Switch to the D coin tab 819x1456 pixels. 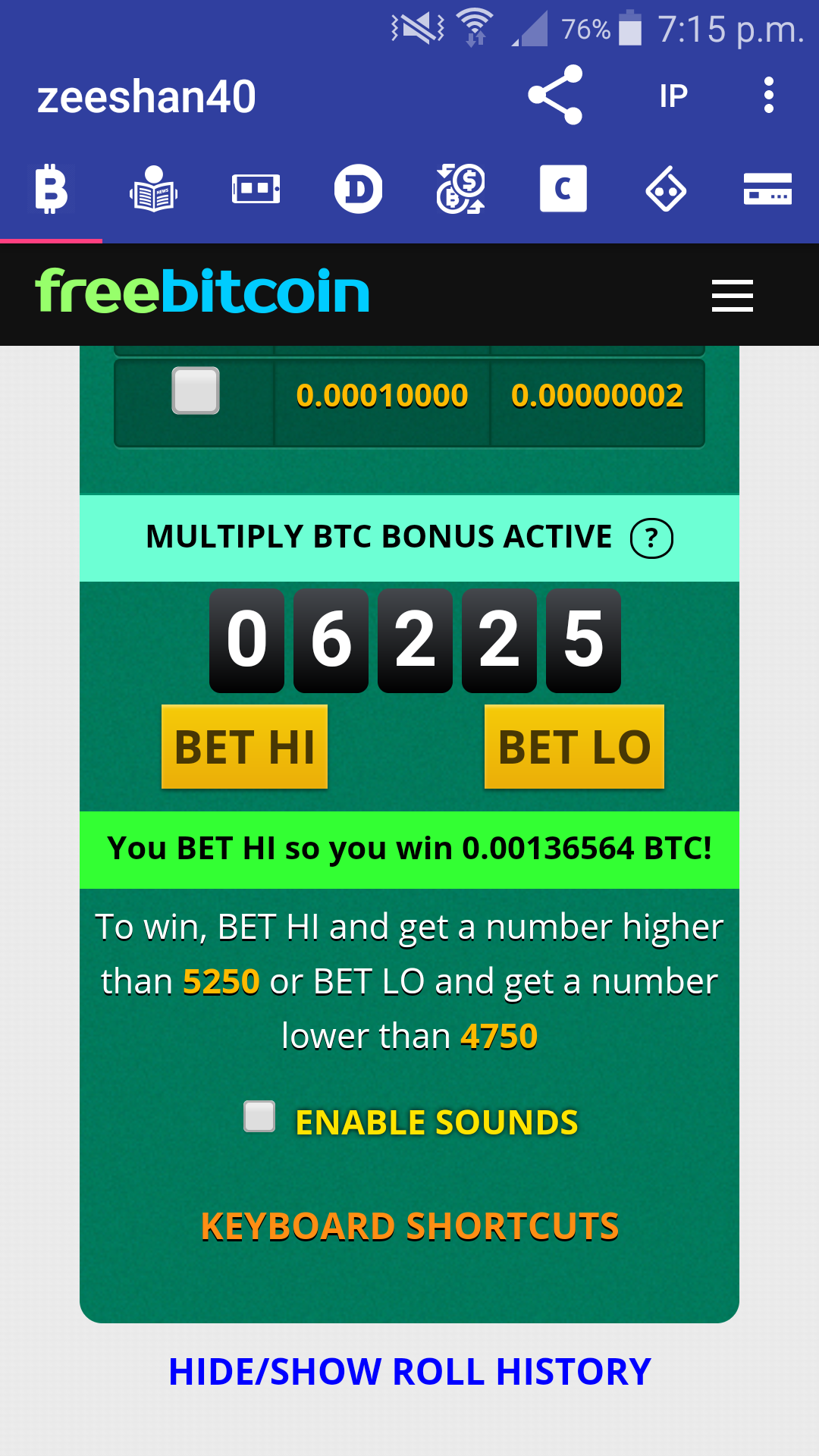(x=358, y=189)
